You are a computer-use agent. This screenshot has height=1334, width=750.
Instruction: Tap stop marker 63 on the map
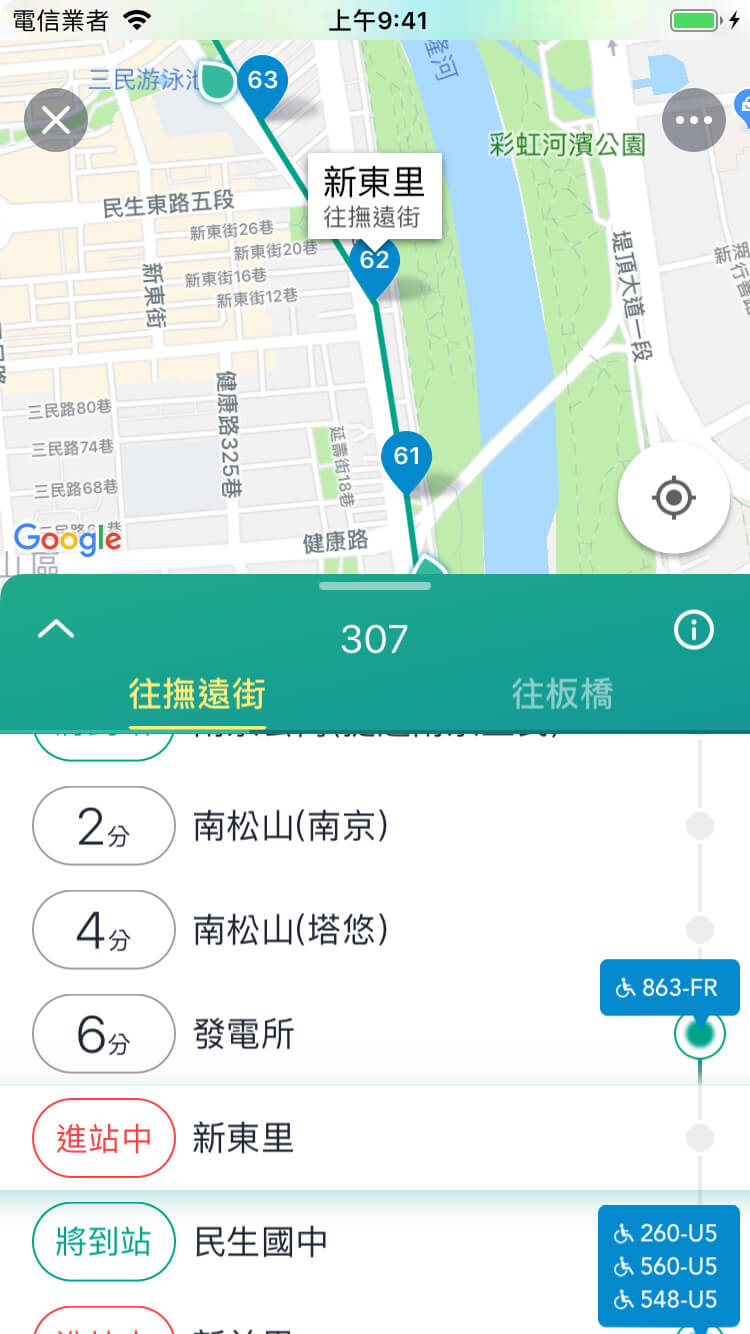click(262, 80)
